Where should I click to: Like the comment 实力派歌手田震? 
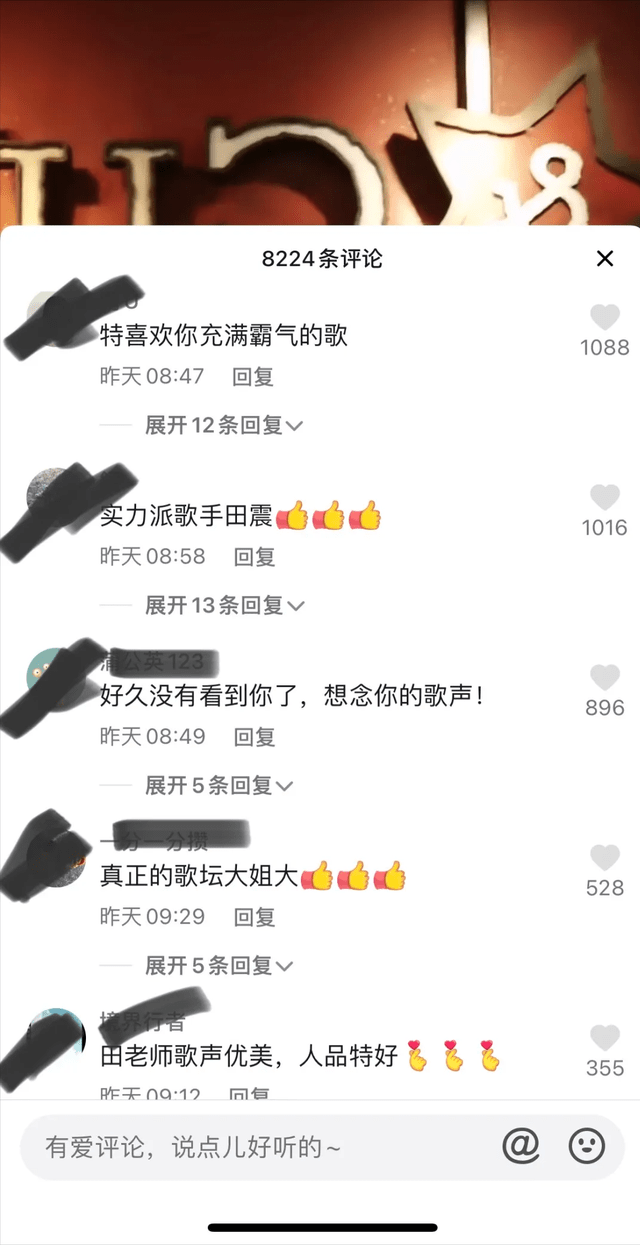click(605, 498)
